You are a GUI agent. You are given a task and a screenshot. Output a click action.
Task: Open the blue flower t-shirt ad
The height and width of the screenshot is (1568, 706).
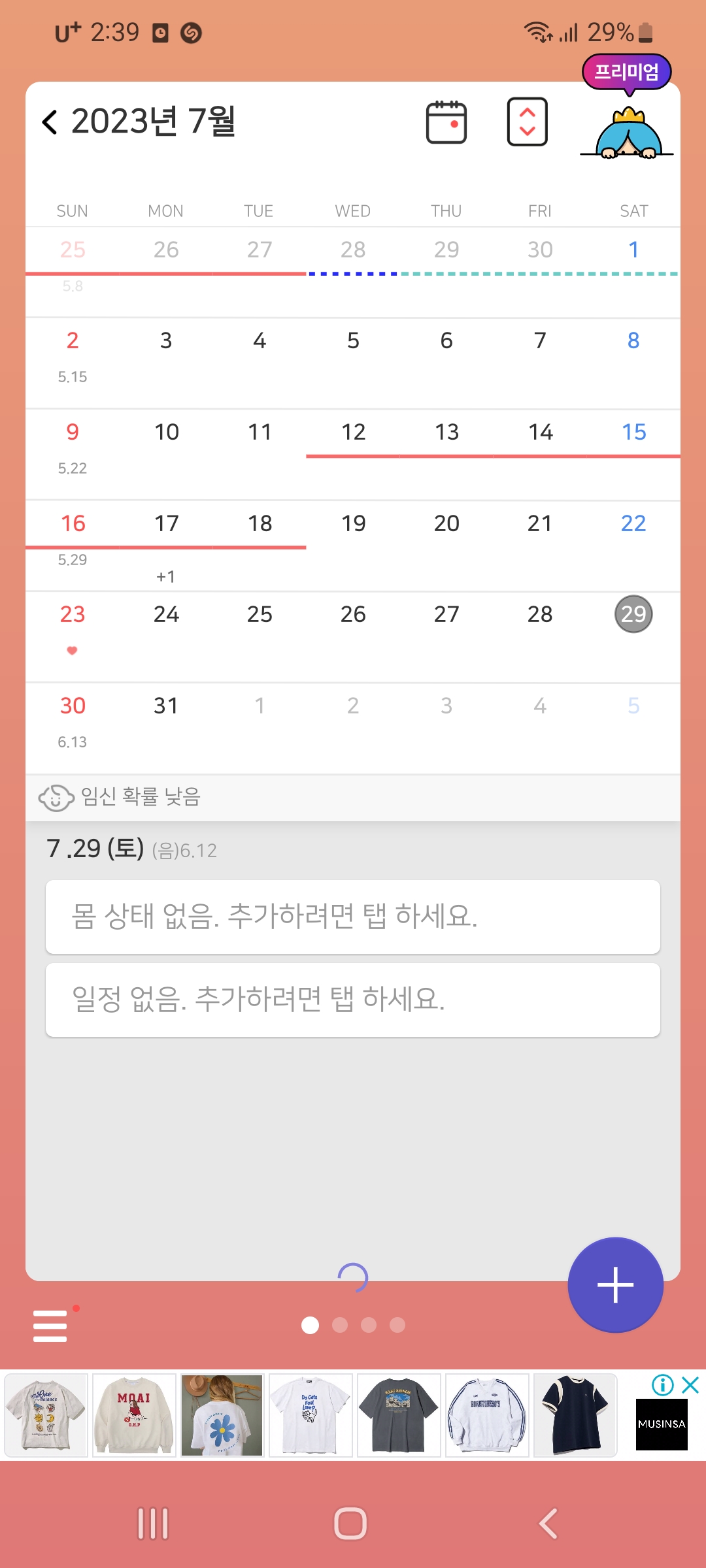(x=222, y=1415)
